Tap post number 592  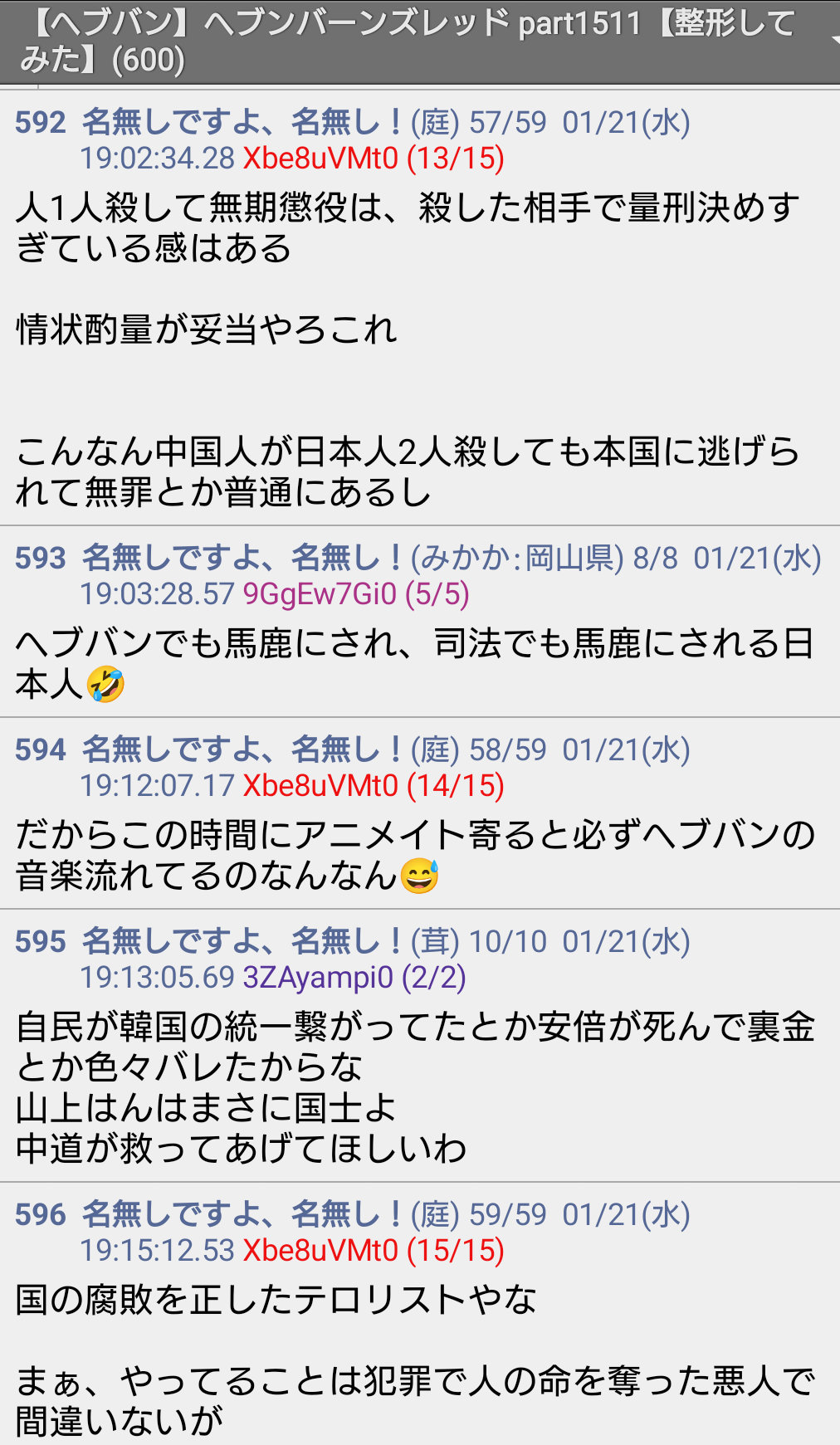(x=40, y=123)
